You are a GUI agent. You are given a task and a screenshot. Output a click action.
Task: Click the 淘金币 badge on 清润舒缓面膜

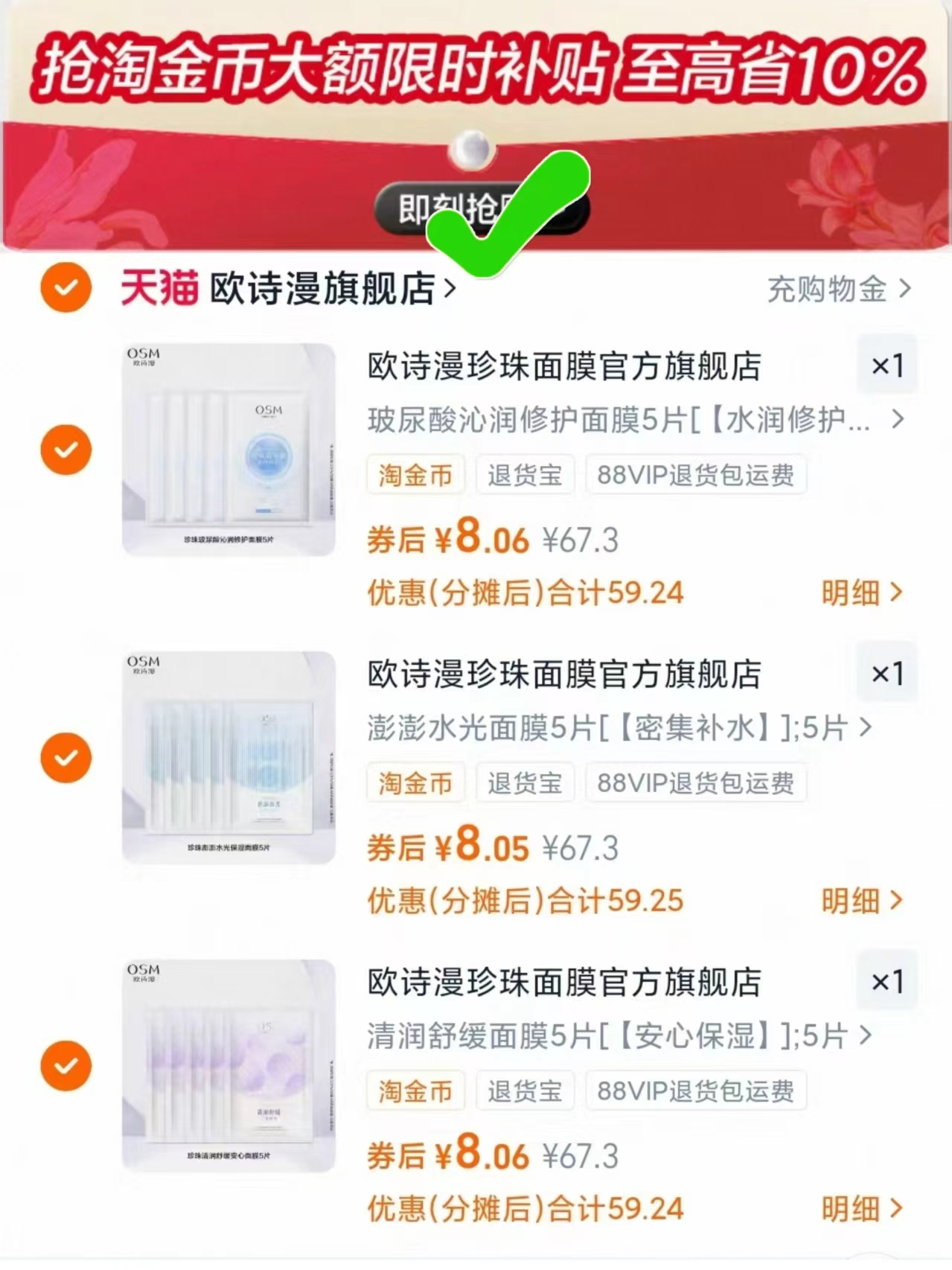[x=415, y=1090]
